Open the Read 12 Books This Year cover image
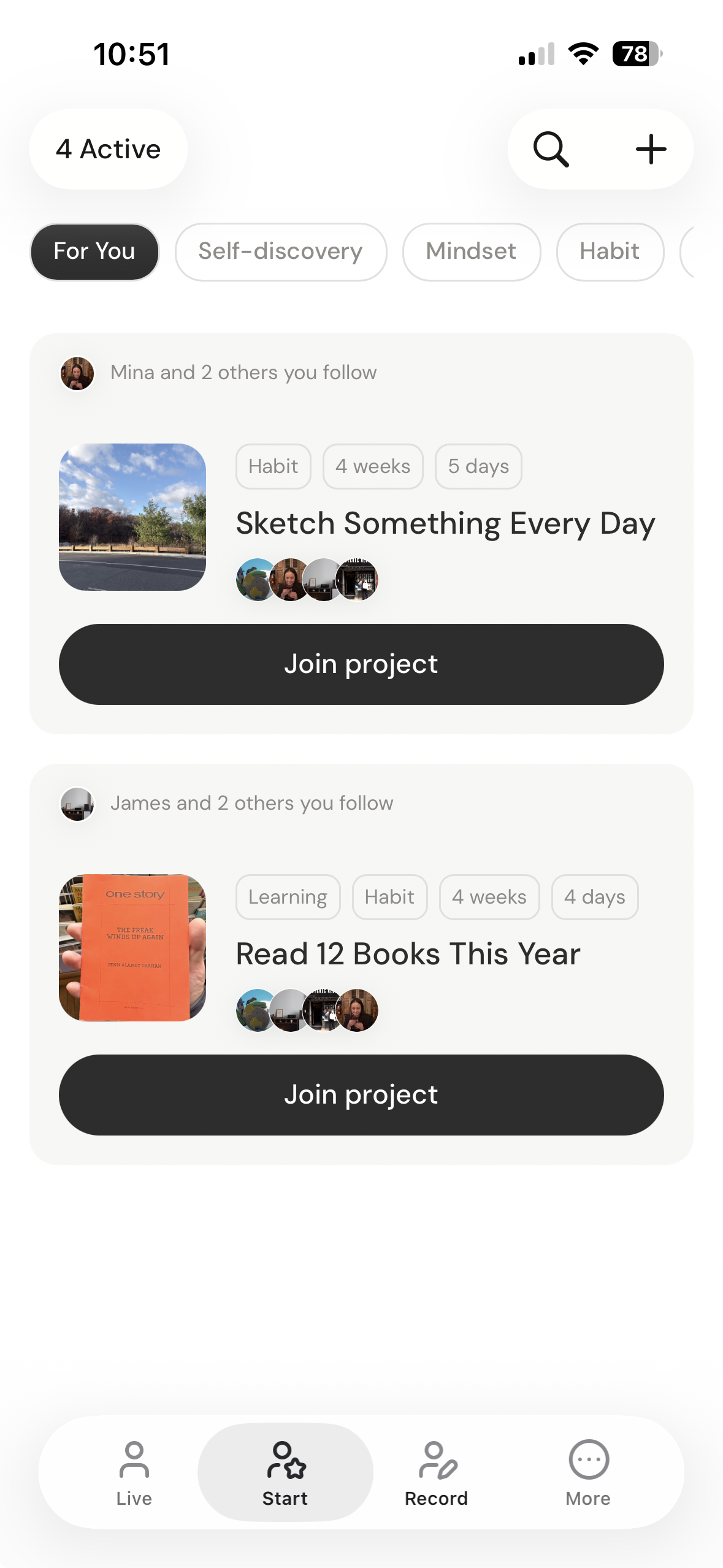Screen dimensions: 723x1568 pos(132,948)
